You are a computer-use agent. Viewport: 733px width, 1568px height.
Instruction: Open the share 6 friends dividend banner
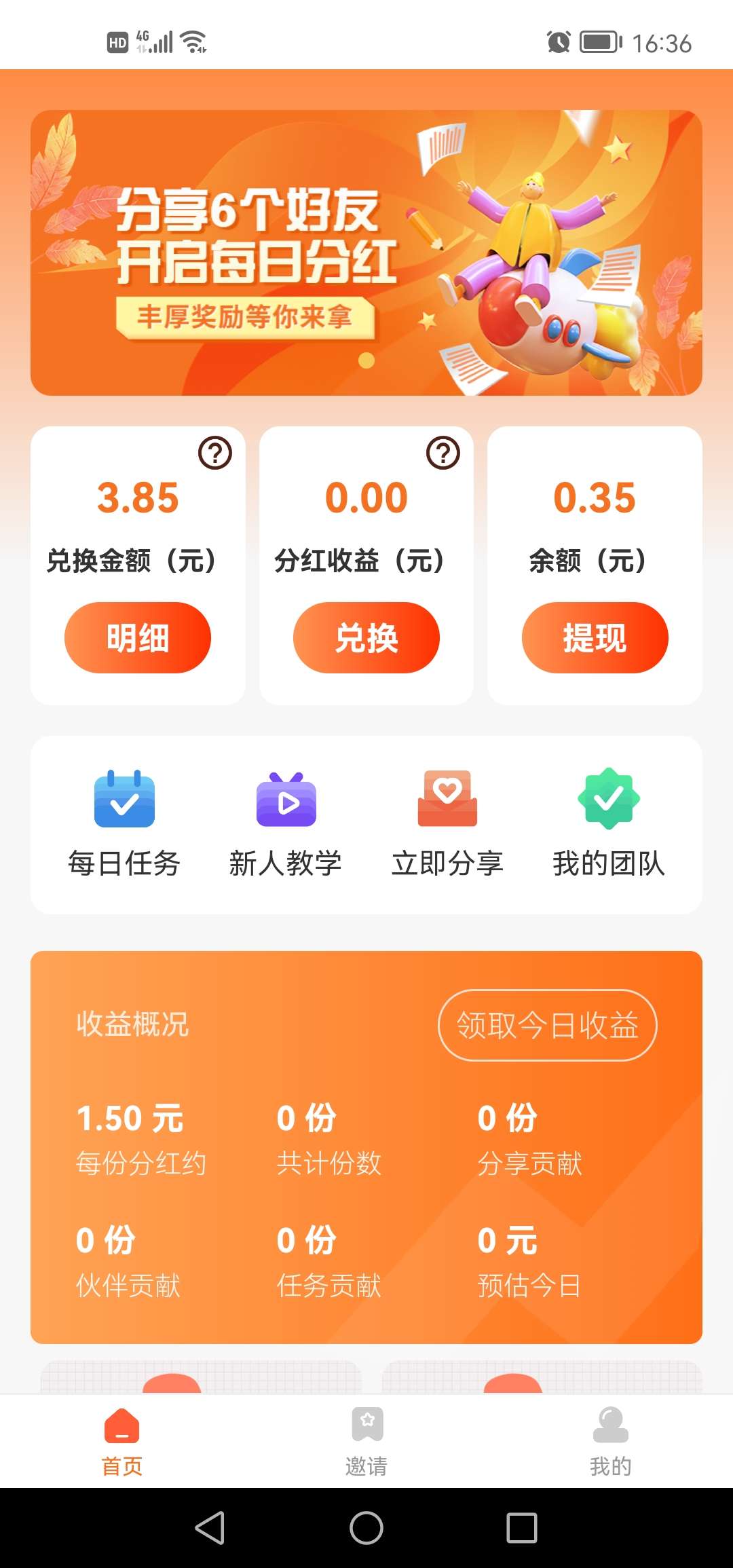tap(366, 253)
